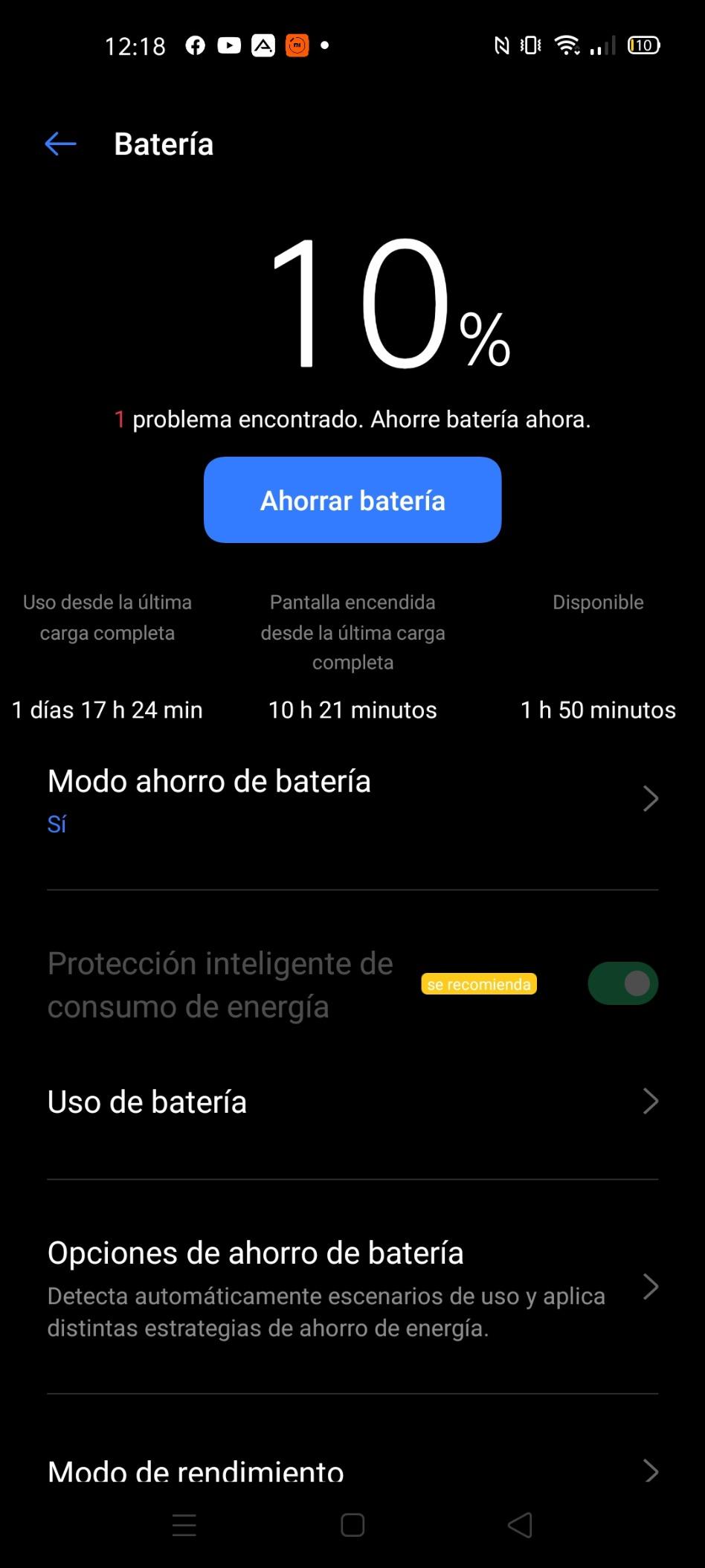Open the Facebook notification icon

point(196,45)
